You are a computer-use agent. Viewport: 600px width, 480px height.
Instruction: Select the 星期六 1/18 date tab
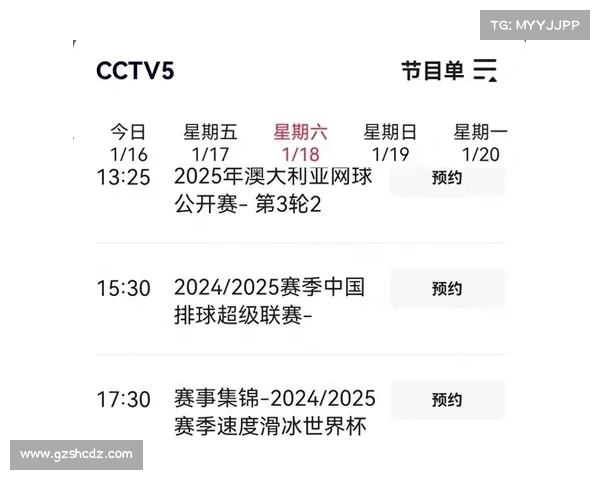click(300, 142)
